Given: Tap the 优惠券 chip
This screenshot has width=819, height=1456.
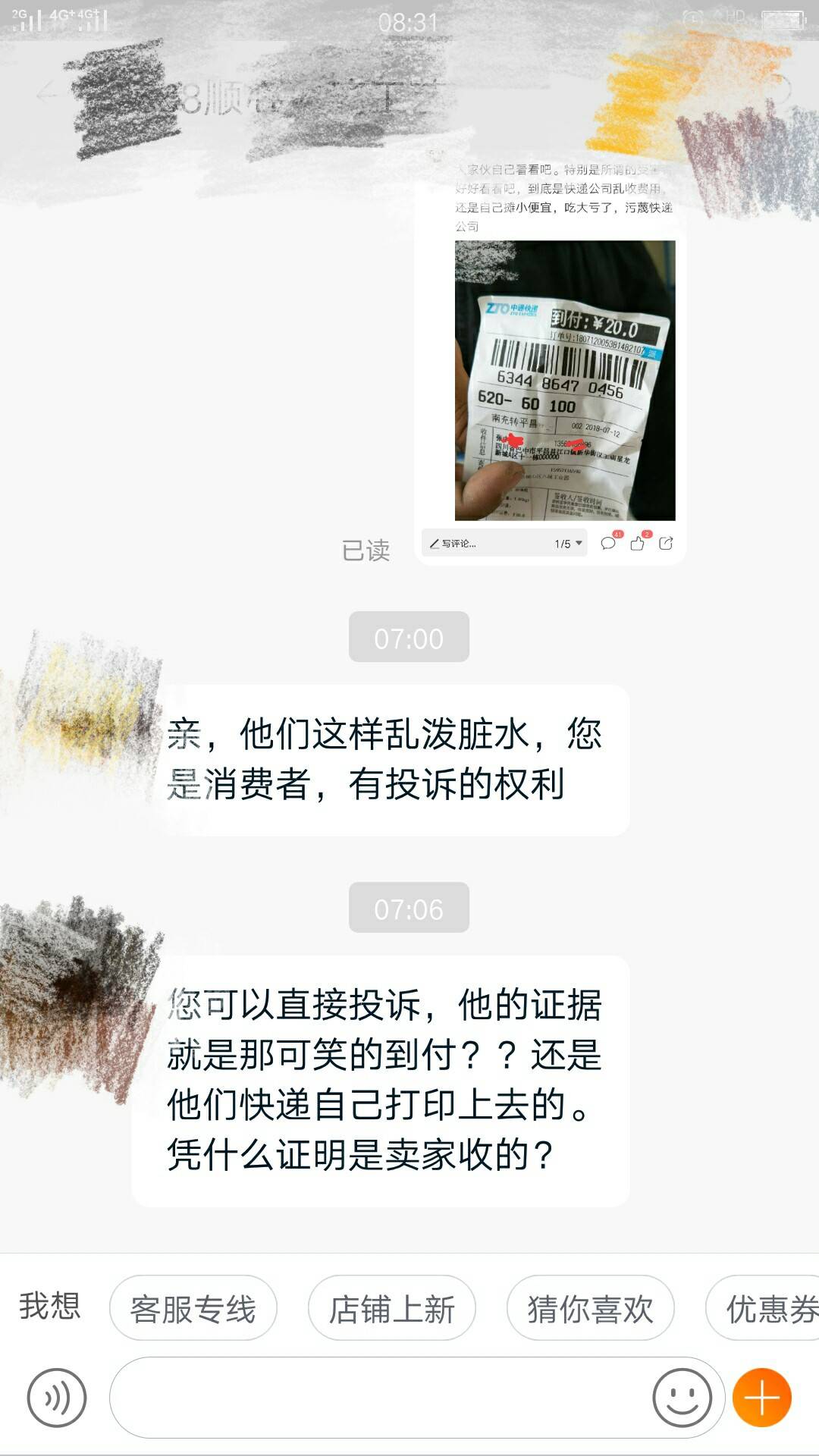Looking at the screenshot, I should [766, 1308].
